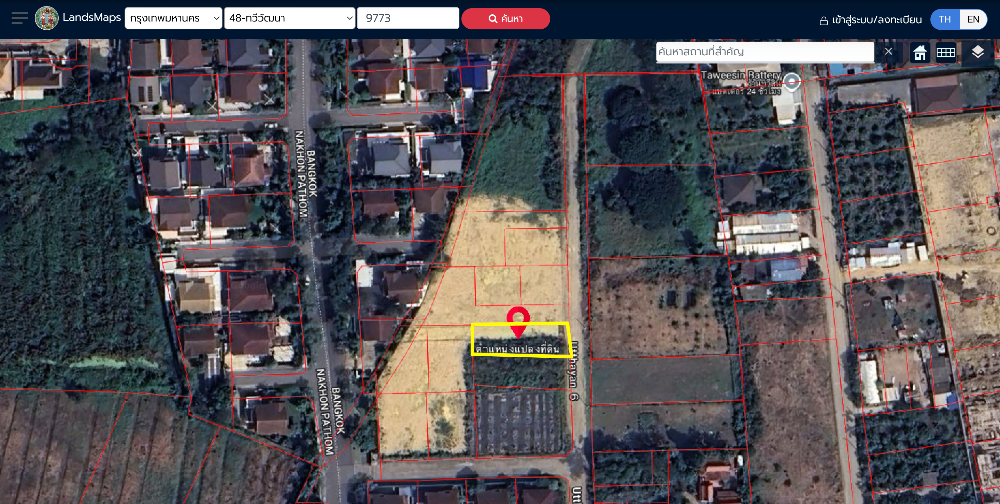Open the measurement ruler tool
Viewport: 1000px width, 504px height.
click(946, 52)
